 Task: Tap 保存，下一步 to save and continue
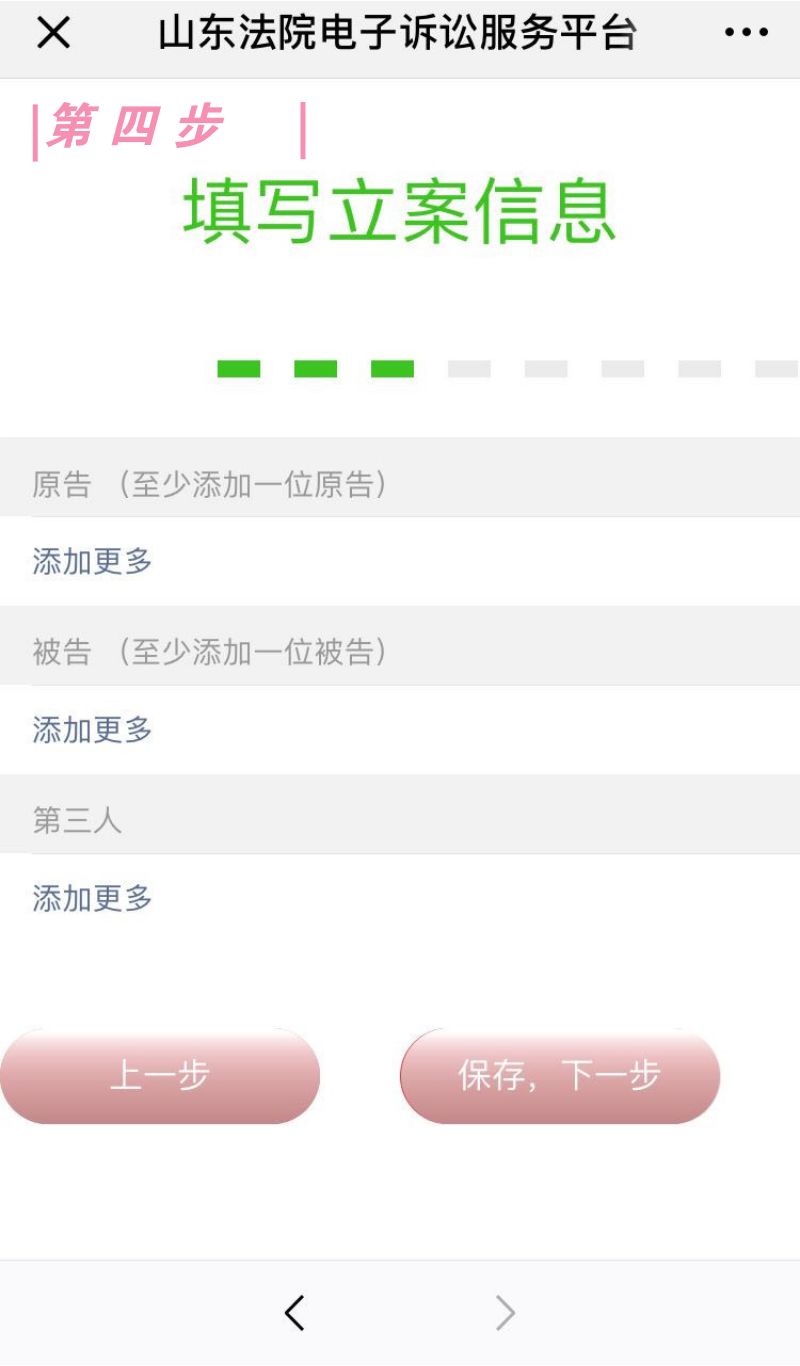tap(560, 1076)
